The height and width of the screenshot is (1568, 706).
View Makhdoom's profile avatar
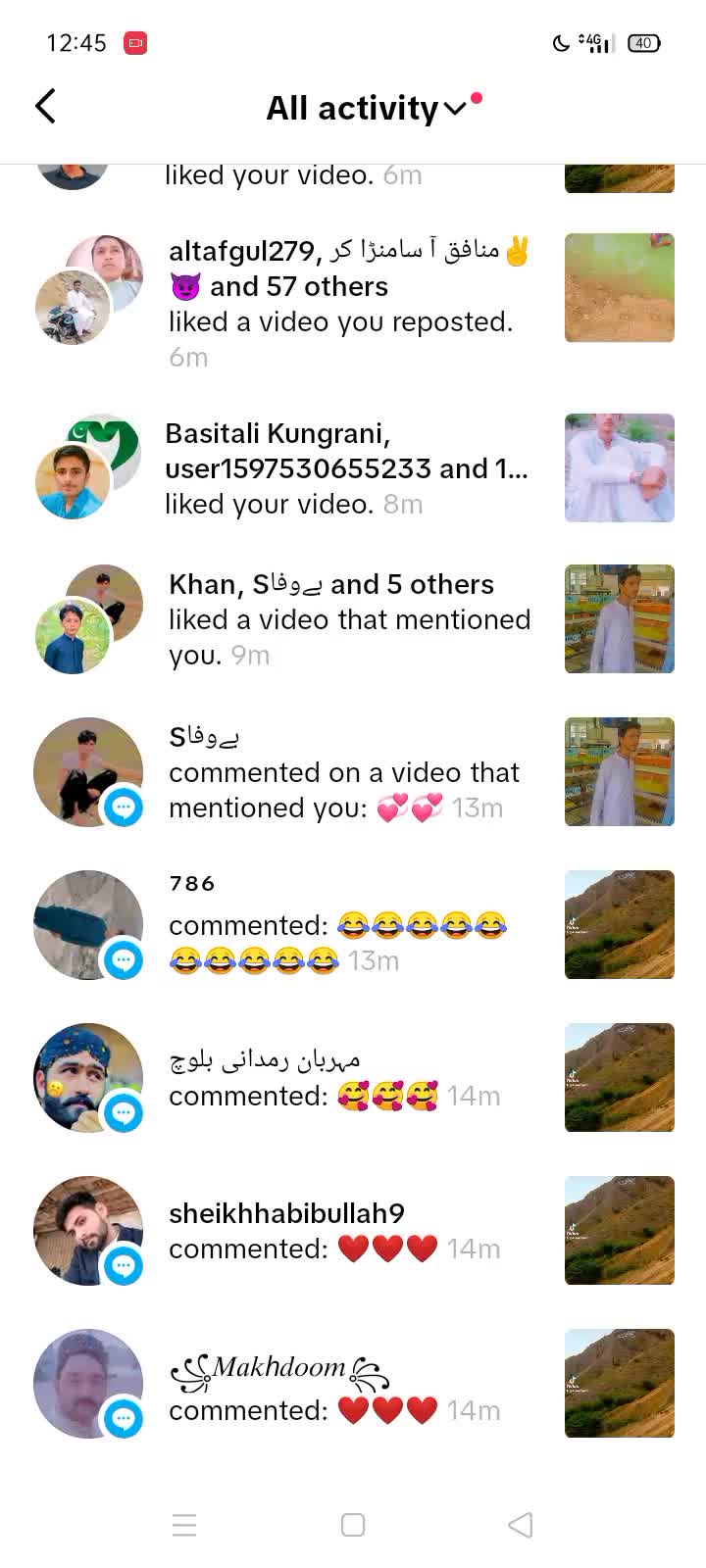coord(87,1383)
